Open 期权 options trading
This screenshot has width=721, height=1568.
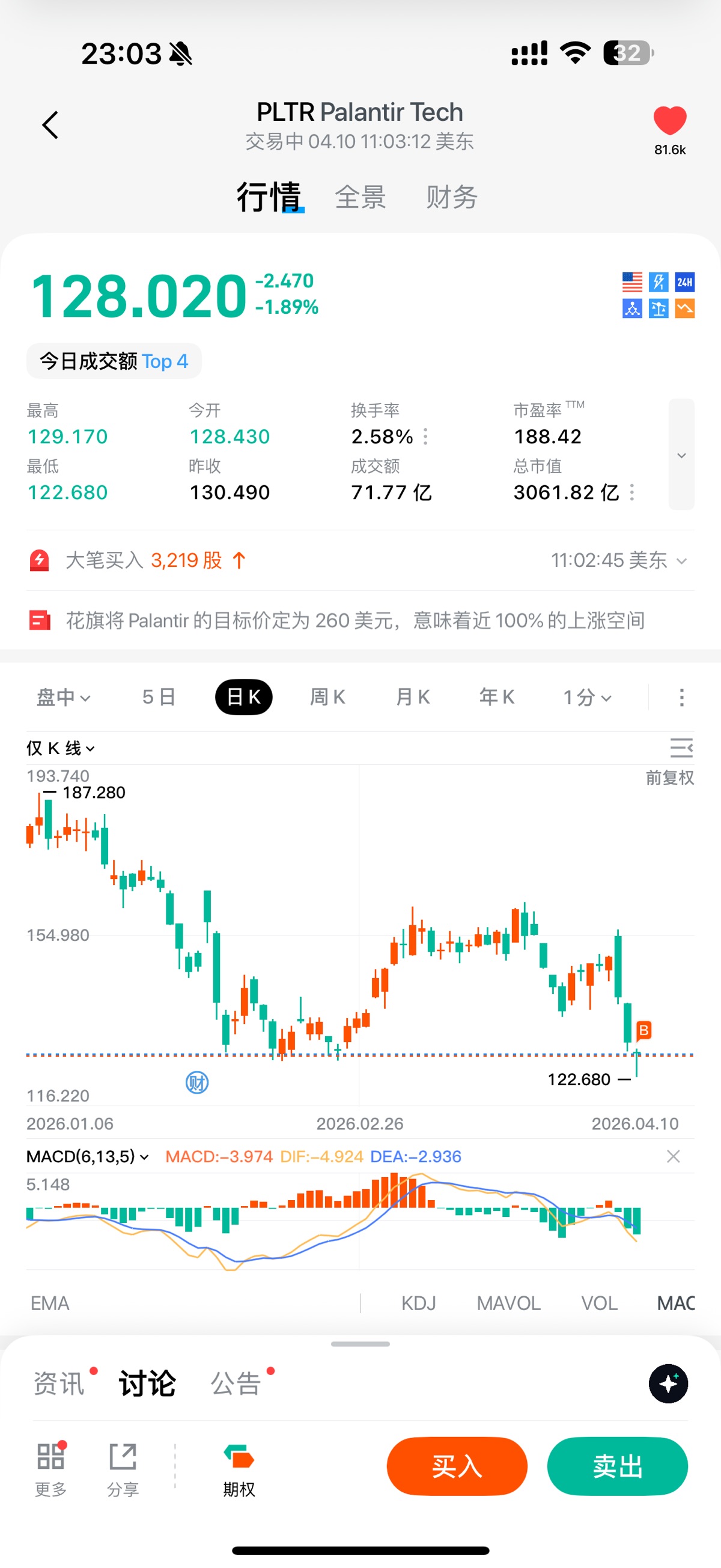(239, 1469)
